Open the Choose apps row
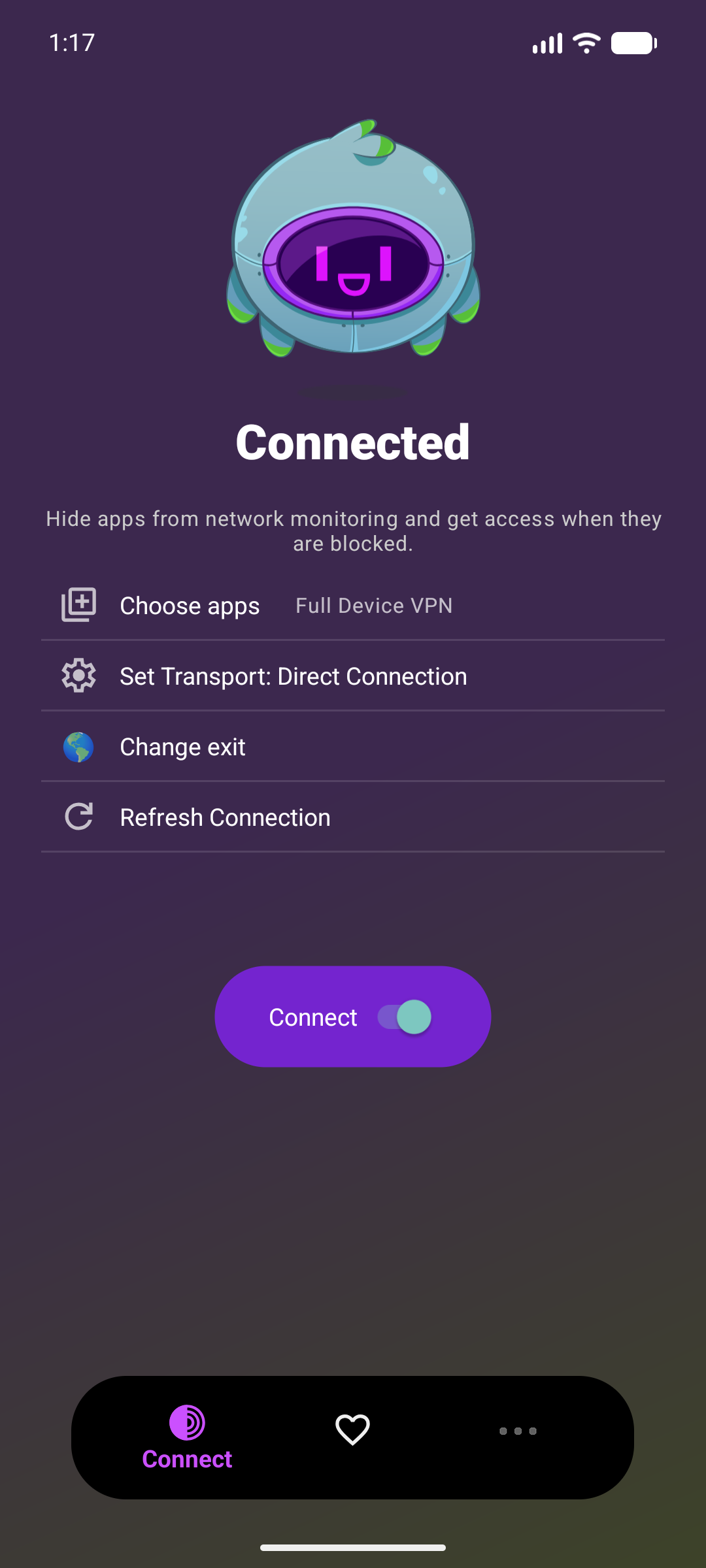The image size is (706, 1568). 353,606
